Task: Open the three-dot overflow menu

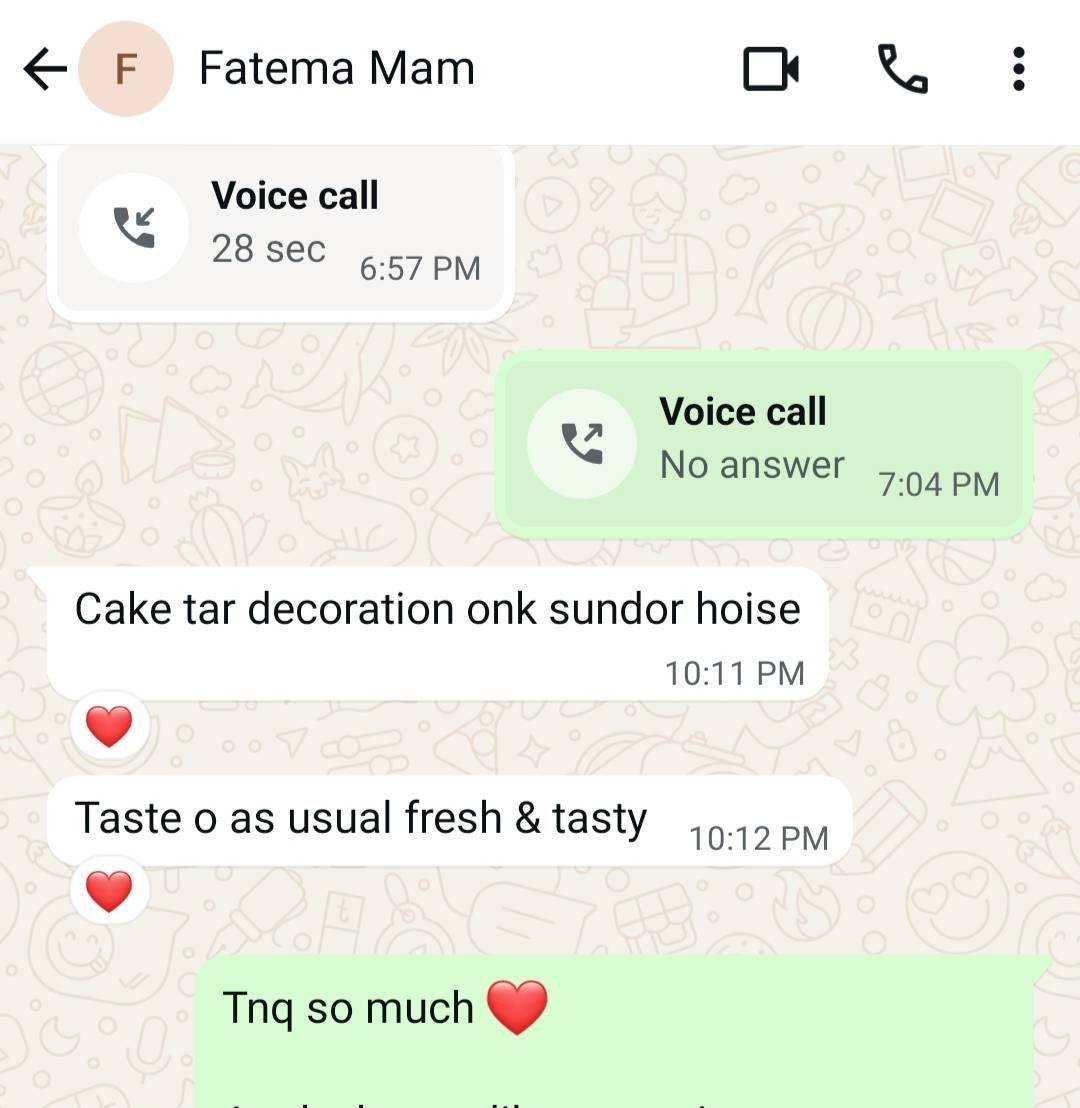Action: tap(1018, 70)
